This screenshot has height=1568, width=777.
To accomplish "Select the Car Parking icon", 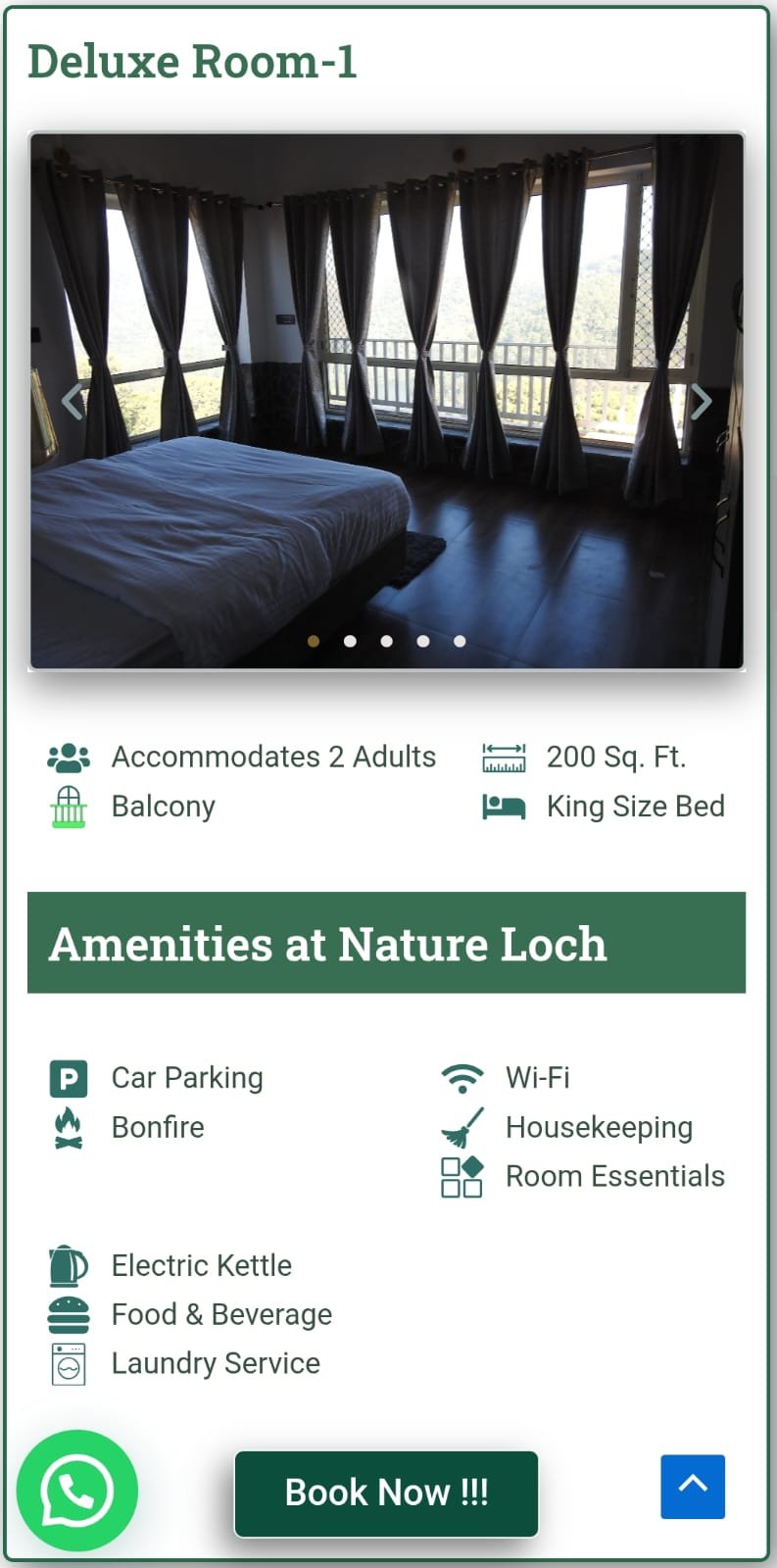I will [67, 1078].
